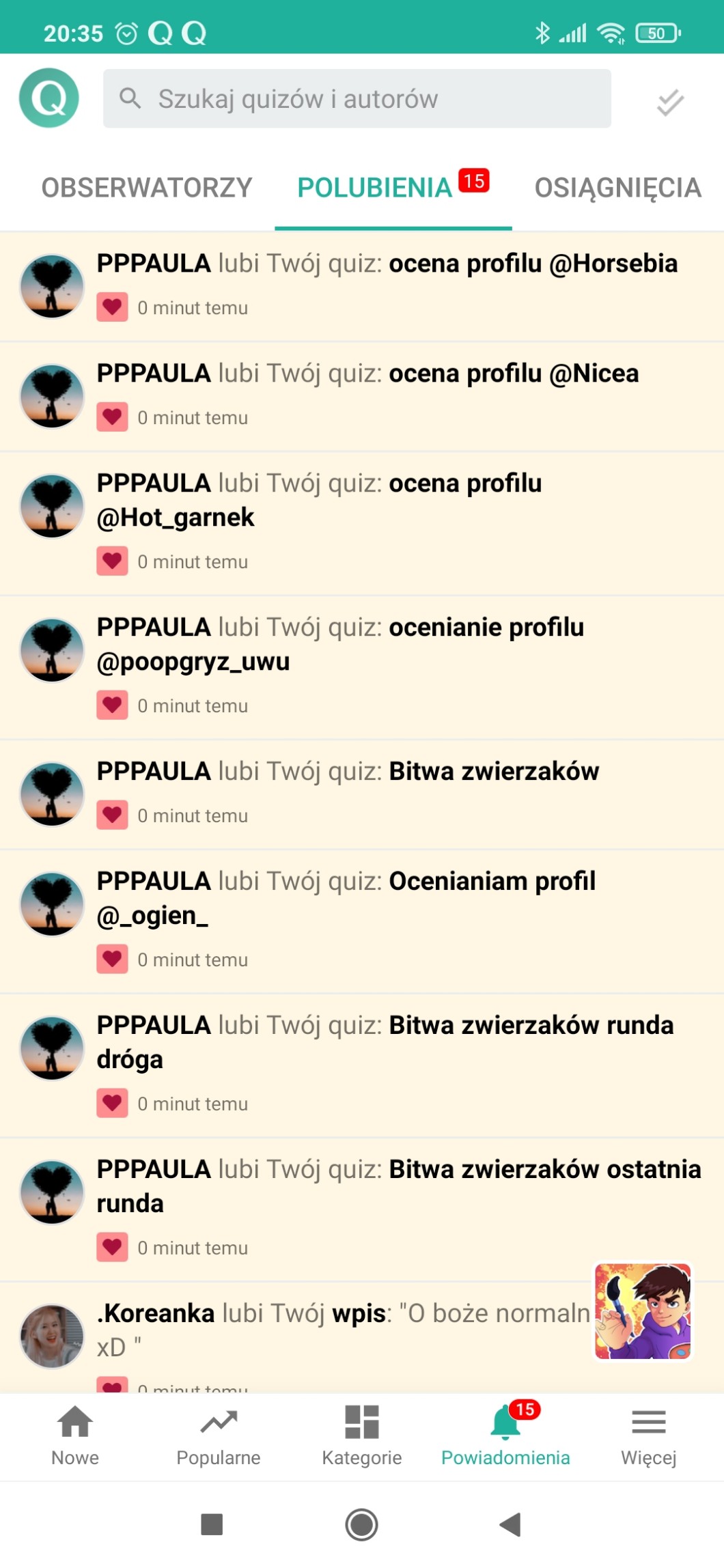Open the Q profile logo icon
724x1568 pixels.
(49, 98)
